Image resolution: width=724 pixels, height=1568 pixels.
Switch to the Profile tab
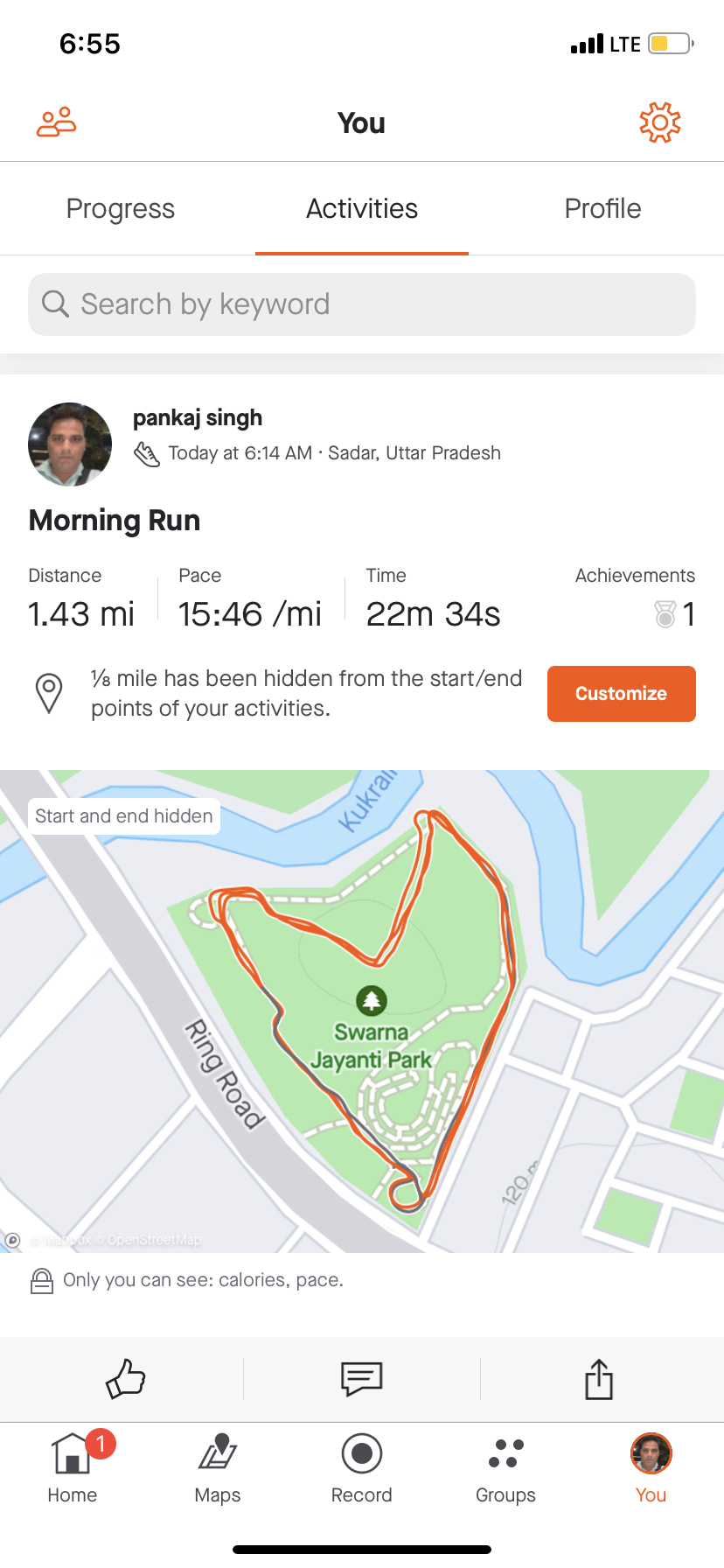(603, 209)
